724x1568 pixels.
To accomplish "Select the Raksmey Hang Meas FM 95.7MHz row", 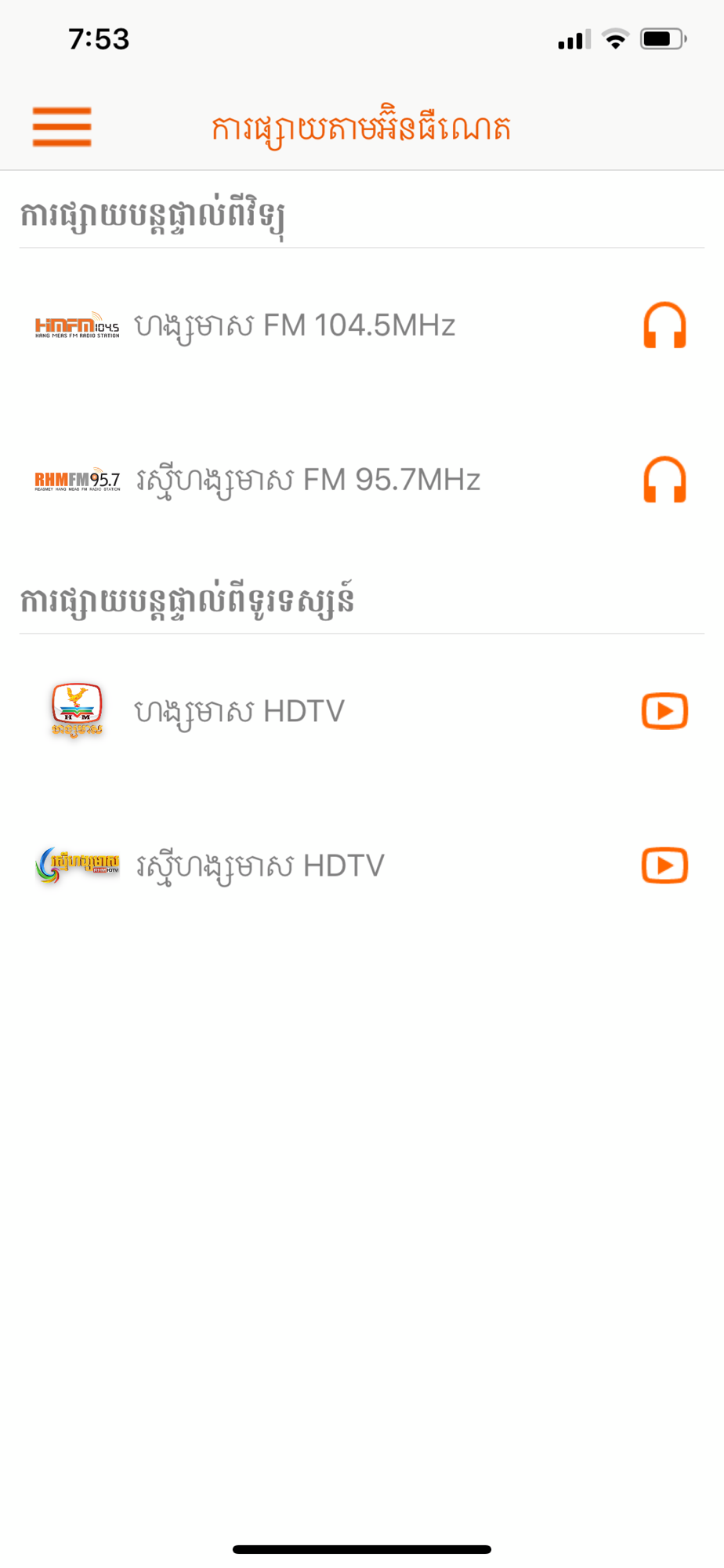I will coord(362,480).
